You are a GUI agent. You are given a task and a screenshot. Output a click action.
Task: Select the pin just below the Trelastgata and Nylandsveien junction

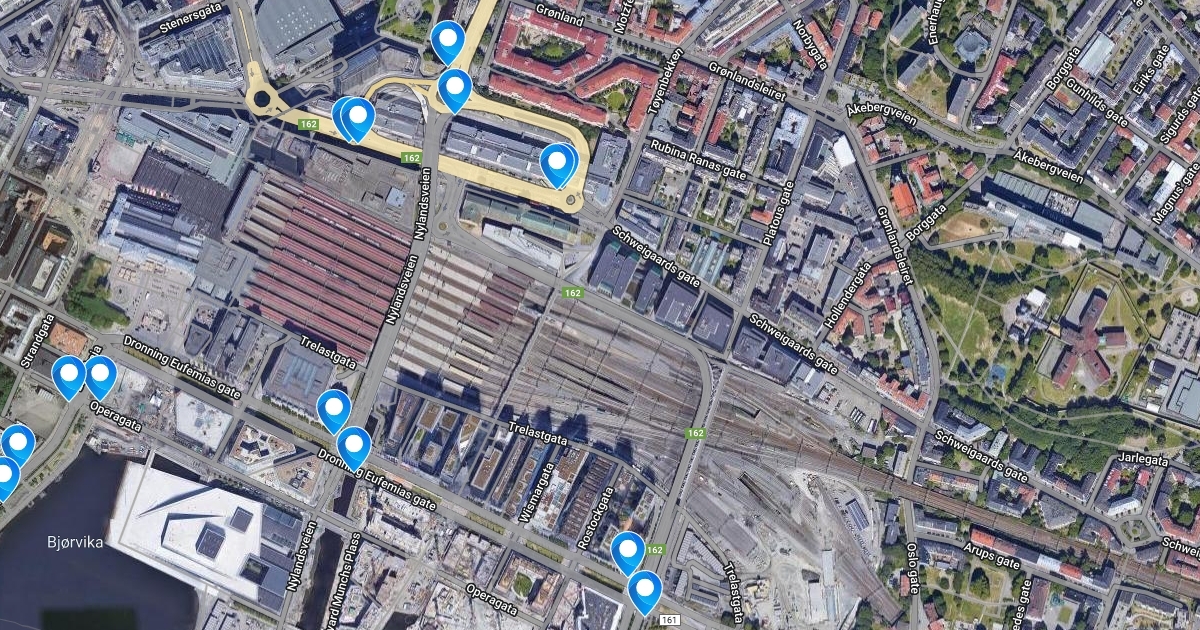point(333,411)
